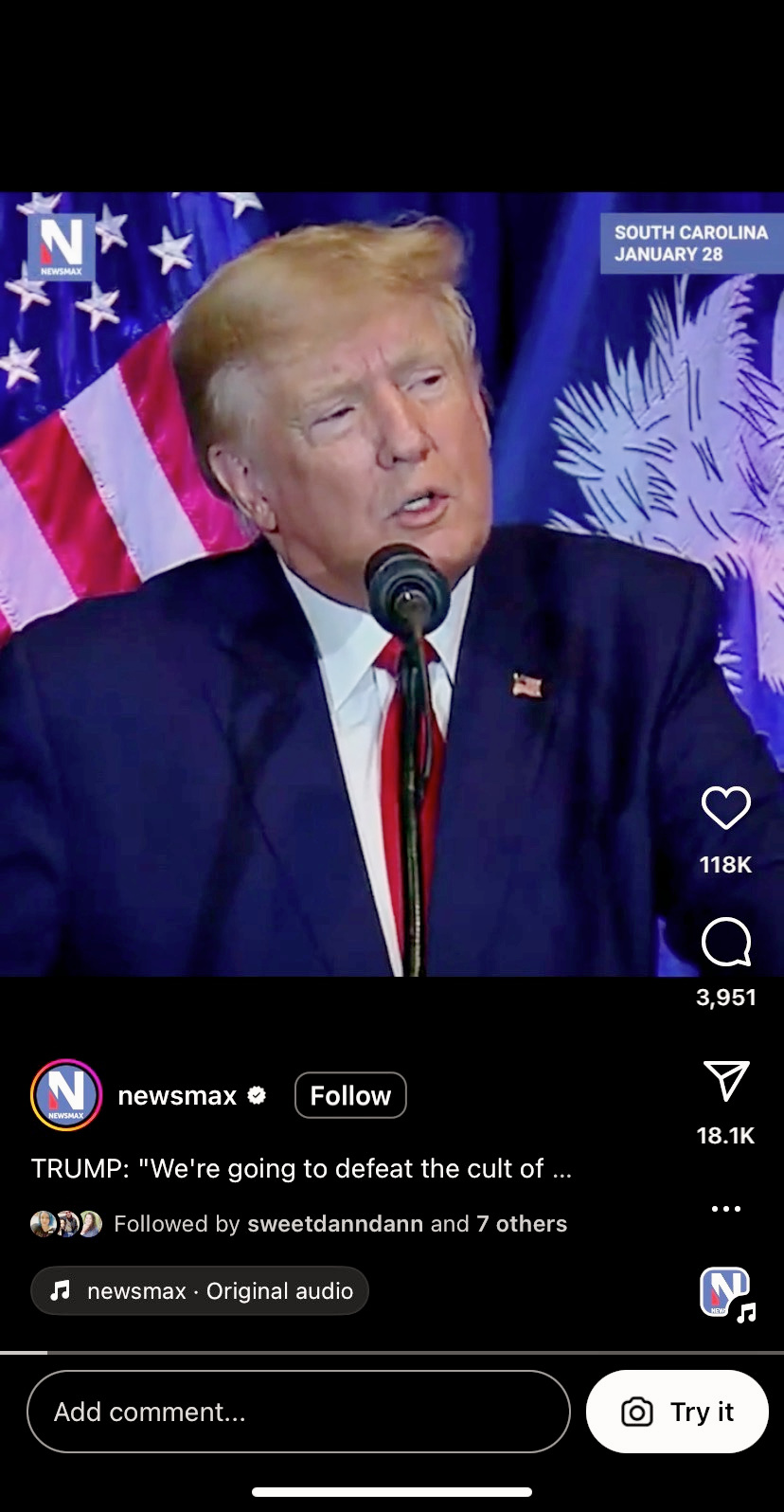
Task: Tap the Add comment field
Action: tap(298, 1412)
